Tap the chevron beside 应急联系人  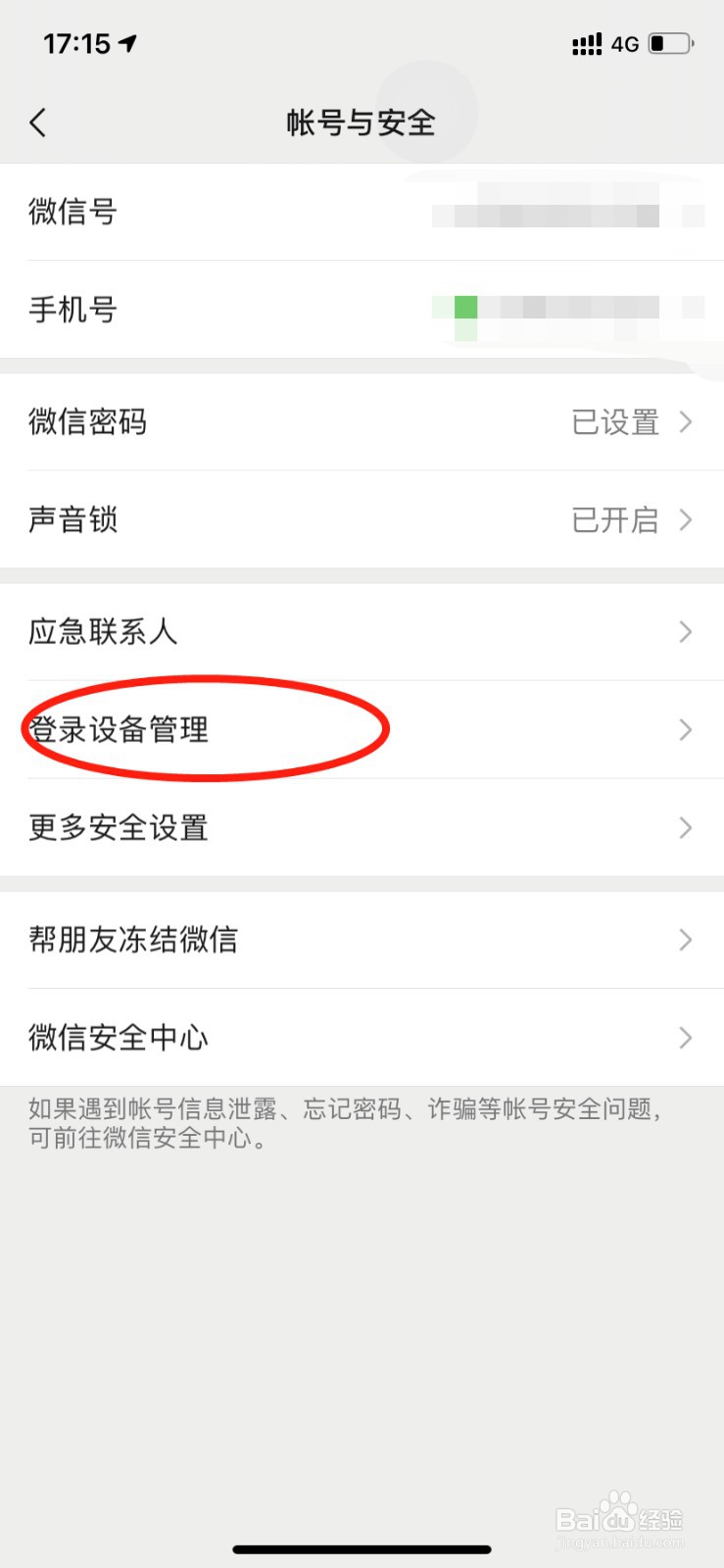click(685, 632)
